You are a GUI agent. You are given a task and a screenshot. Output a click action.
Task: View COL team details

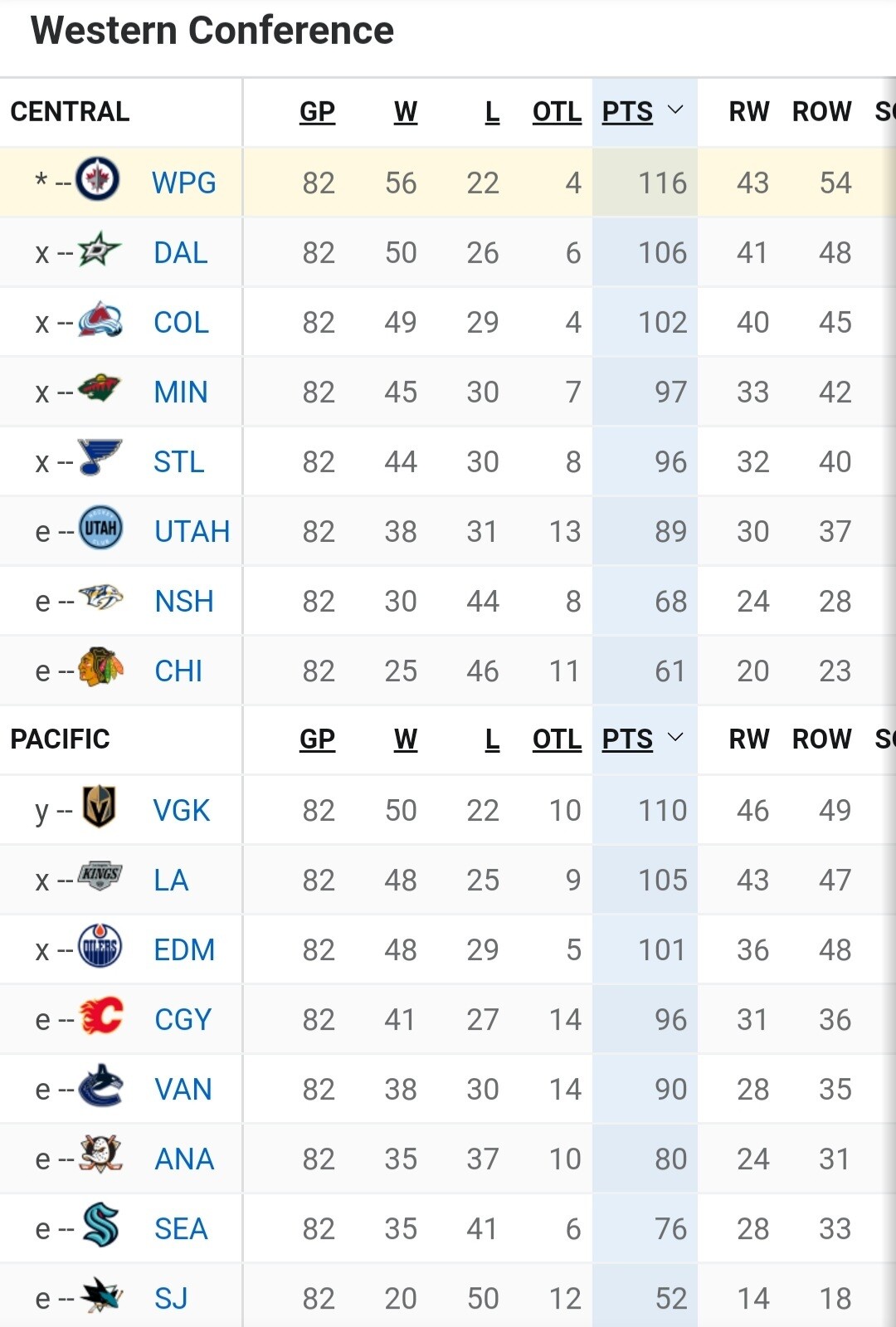181,322
